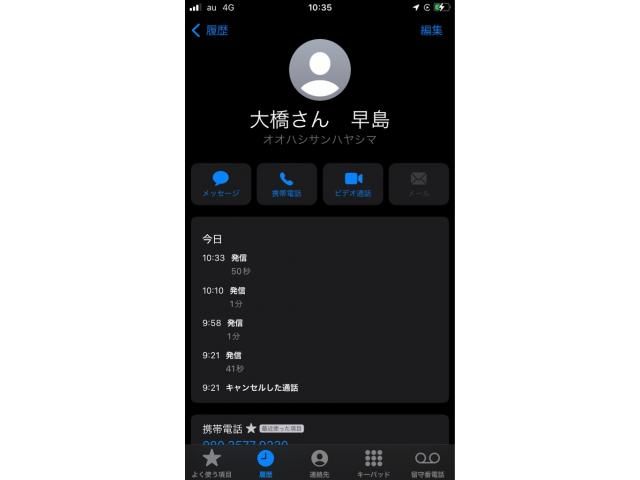Start a ビデオ通話 video call
The width and height of the screenshot is (640, 480).
(x=353, y=184)
